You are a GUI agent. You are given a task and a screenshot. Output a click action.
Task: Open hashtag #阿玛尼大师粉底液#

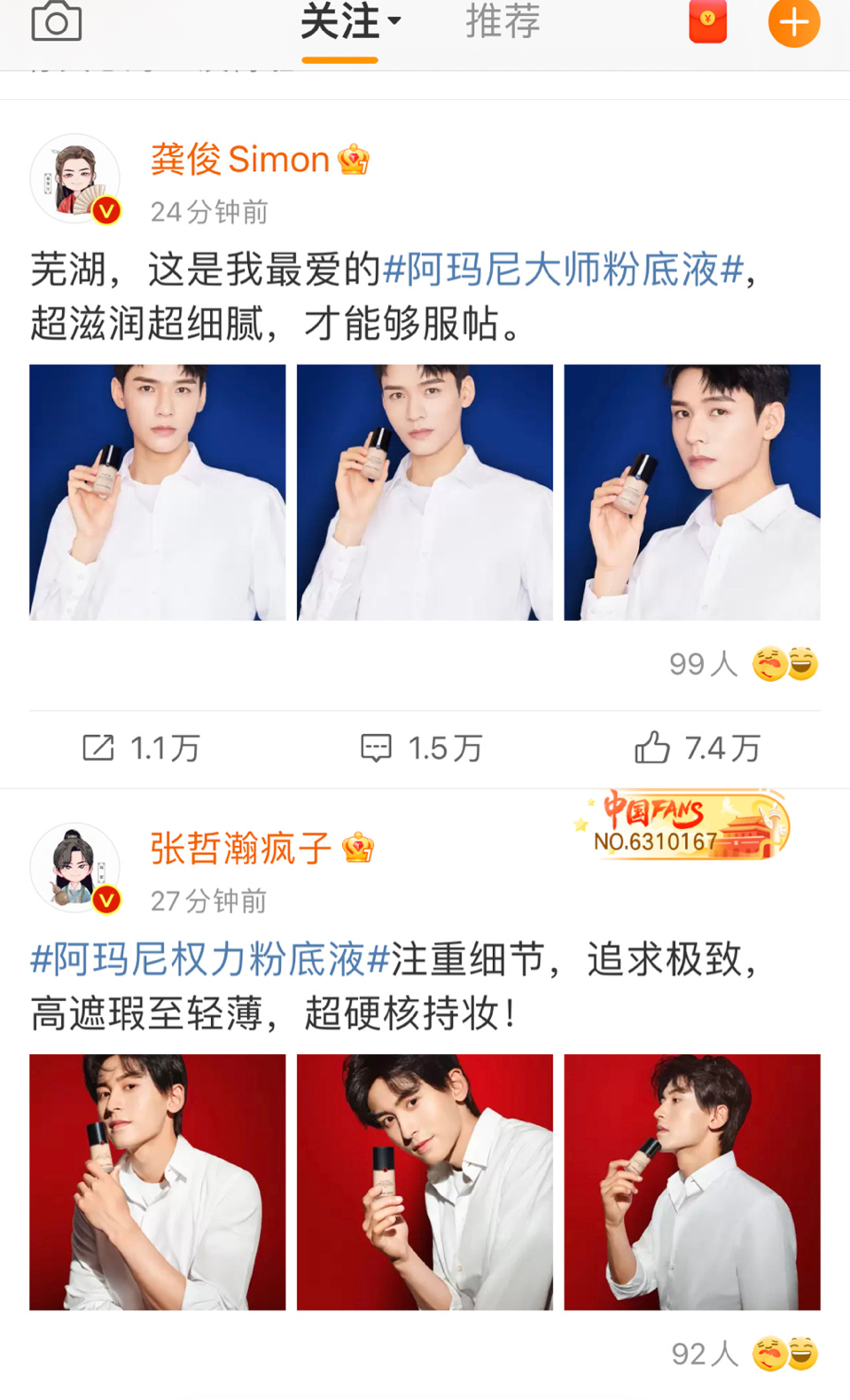point(563,269)
